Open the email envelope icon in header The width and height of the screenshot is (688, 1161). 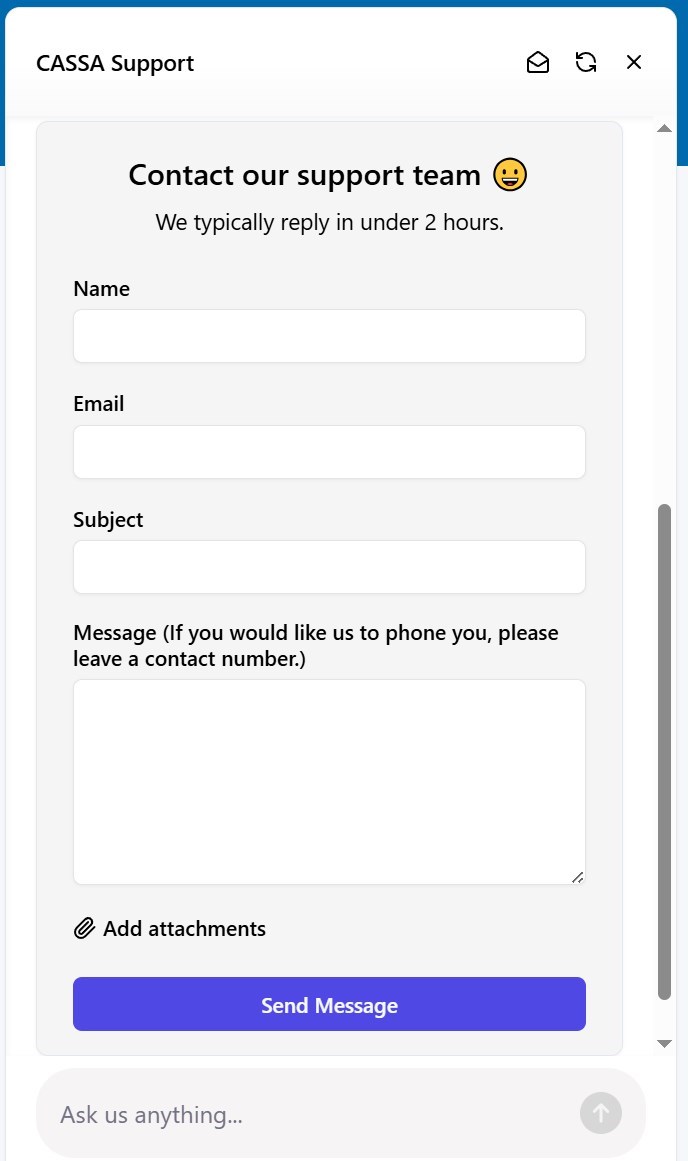point(538,63)
